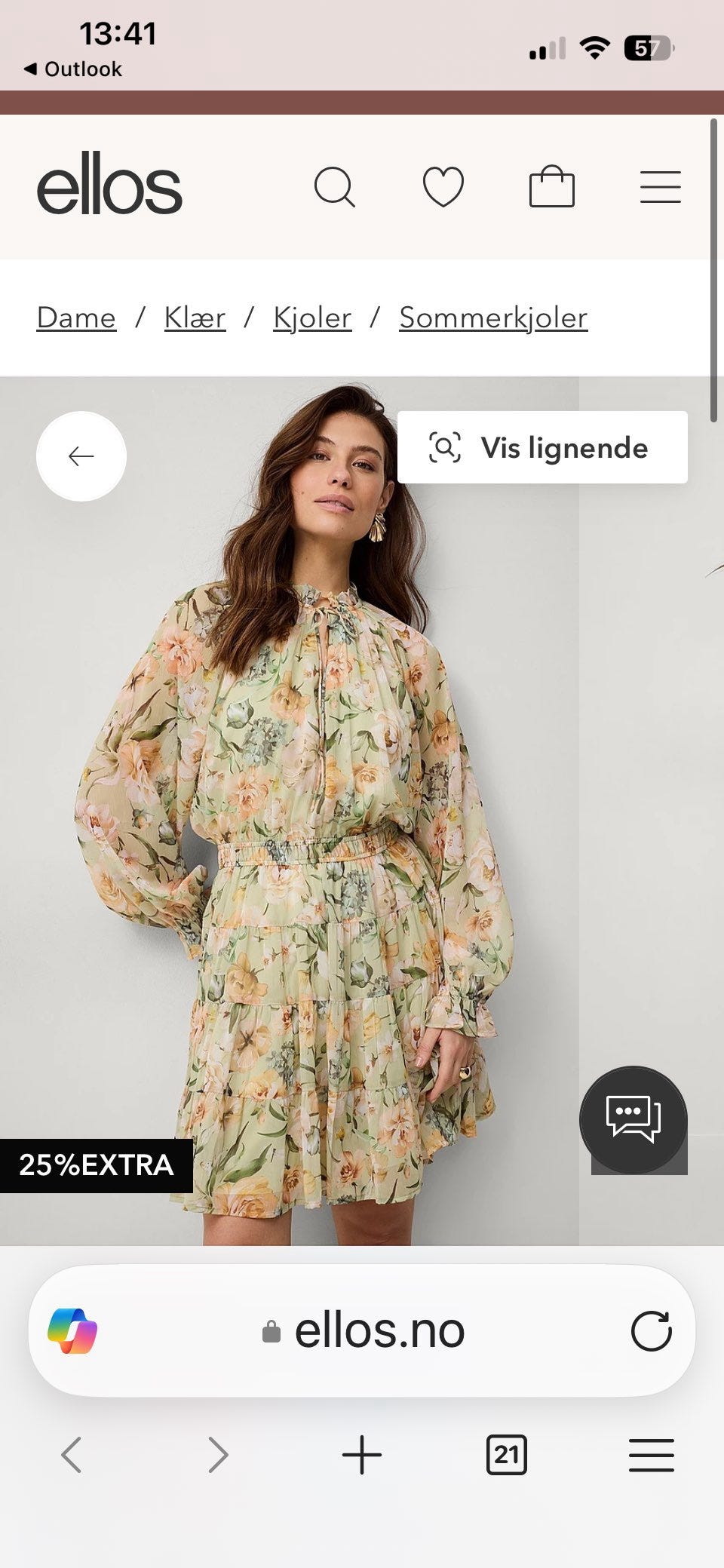Open the search function
This screenshot has width=724, height=1568.
(336, 187)
